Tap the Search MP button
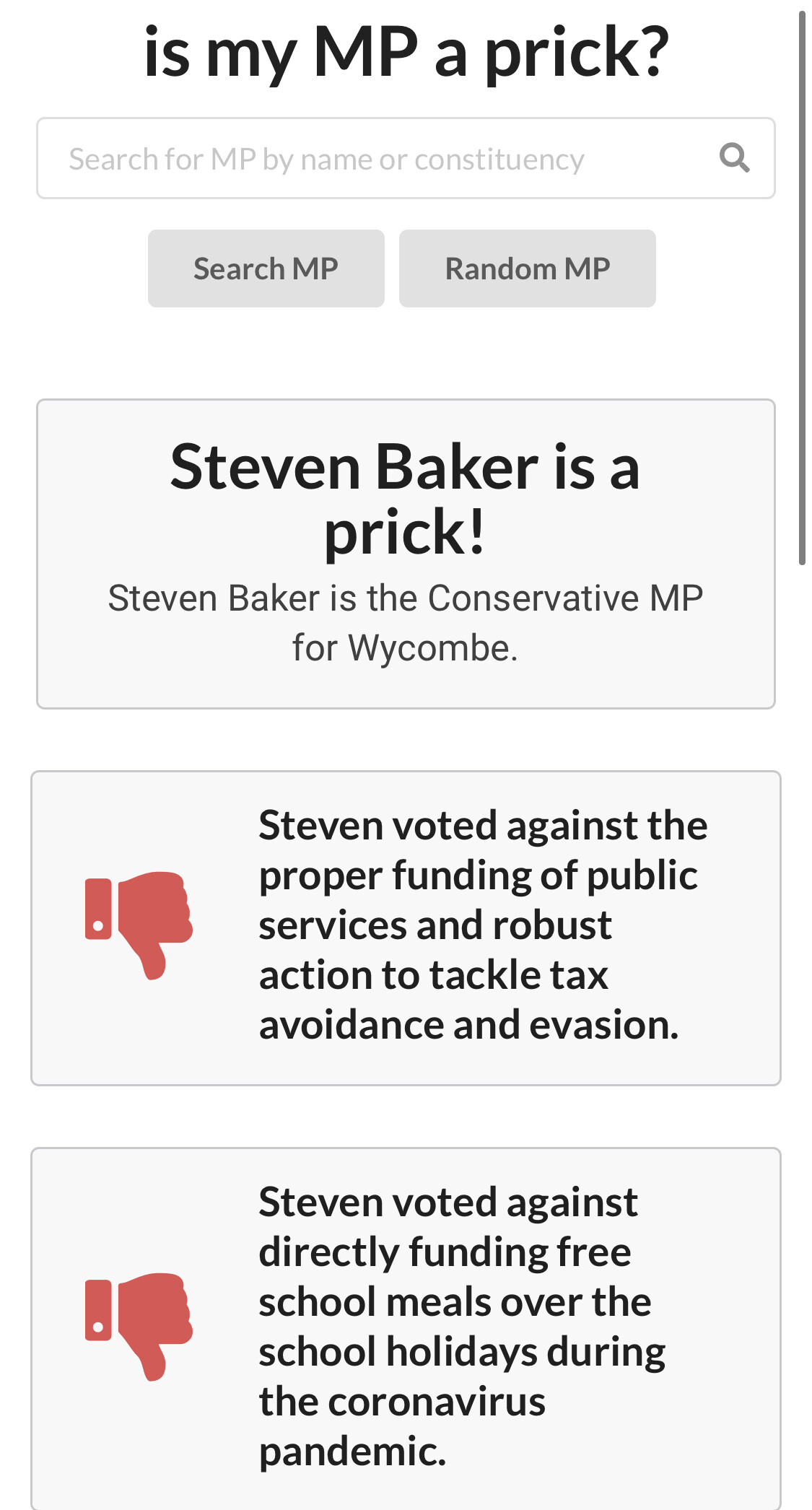The width and height of the screenshot is (812, 1510). point(266,269)
